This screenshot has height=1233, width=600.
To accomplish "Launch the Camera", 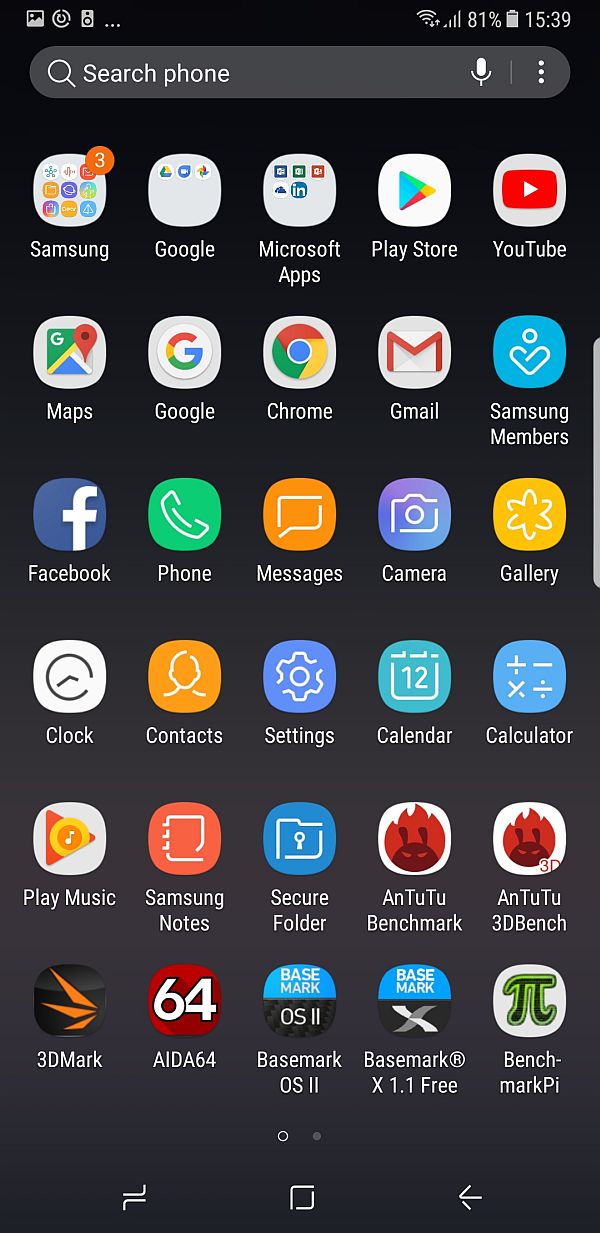I will coord(414,515).
